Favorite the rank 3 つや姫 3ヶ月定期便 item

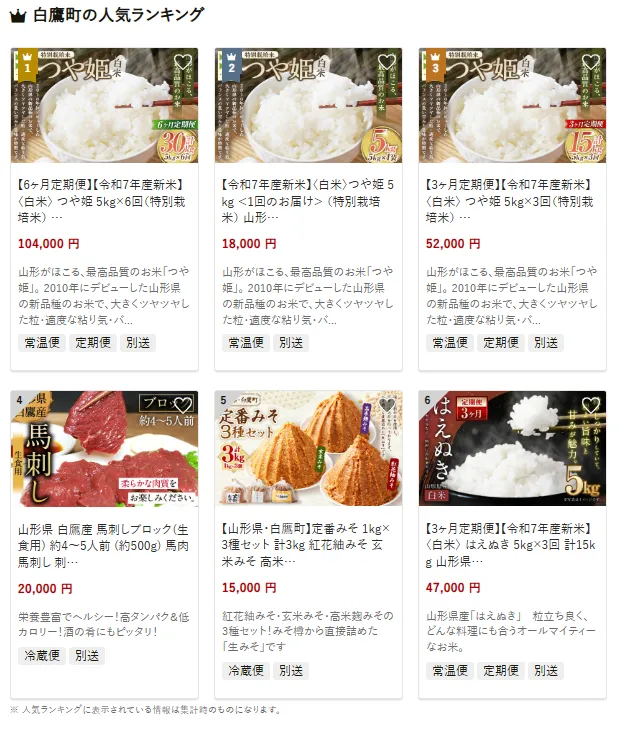click(x=590, y=62)
